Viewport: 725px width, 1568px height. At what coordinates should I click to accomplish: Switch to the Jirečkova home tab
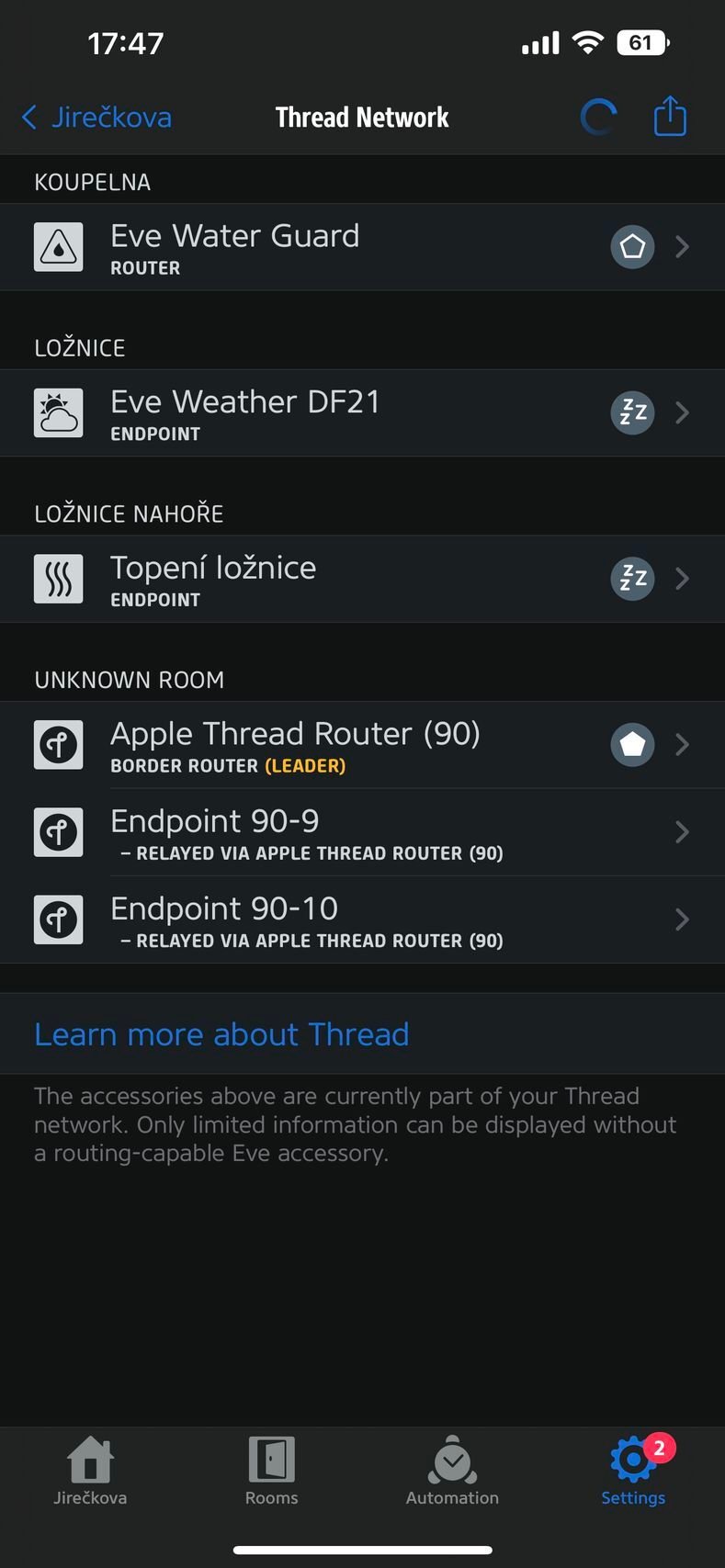tap(90, 1471)
